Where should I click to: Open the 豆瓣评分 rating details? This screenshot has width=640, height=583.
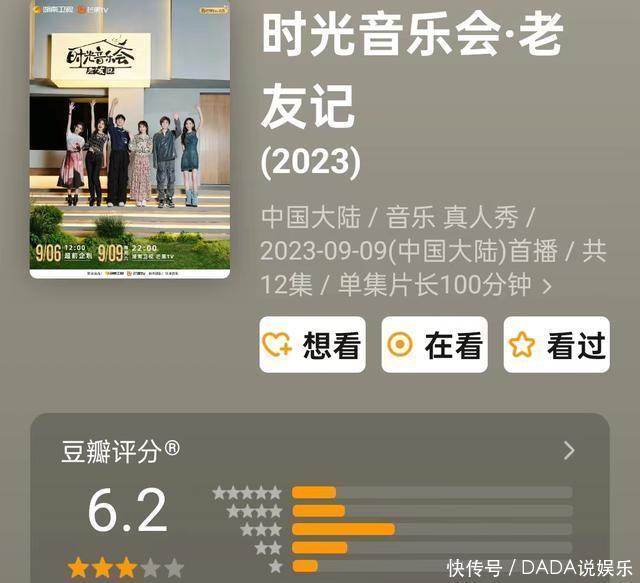click(569, 450)
